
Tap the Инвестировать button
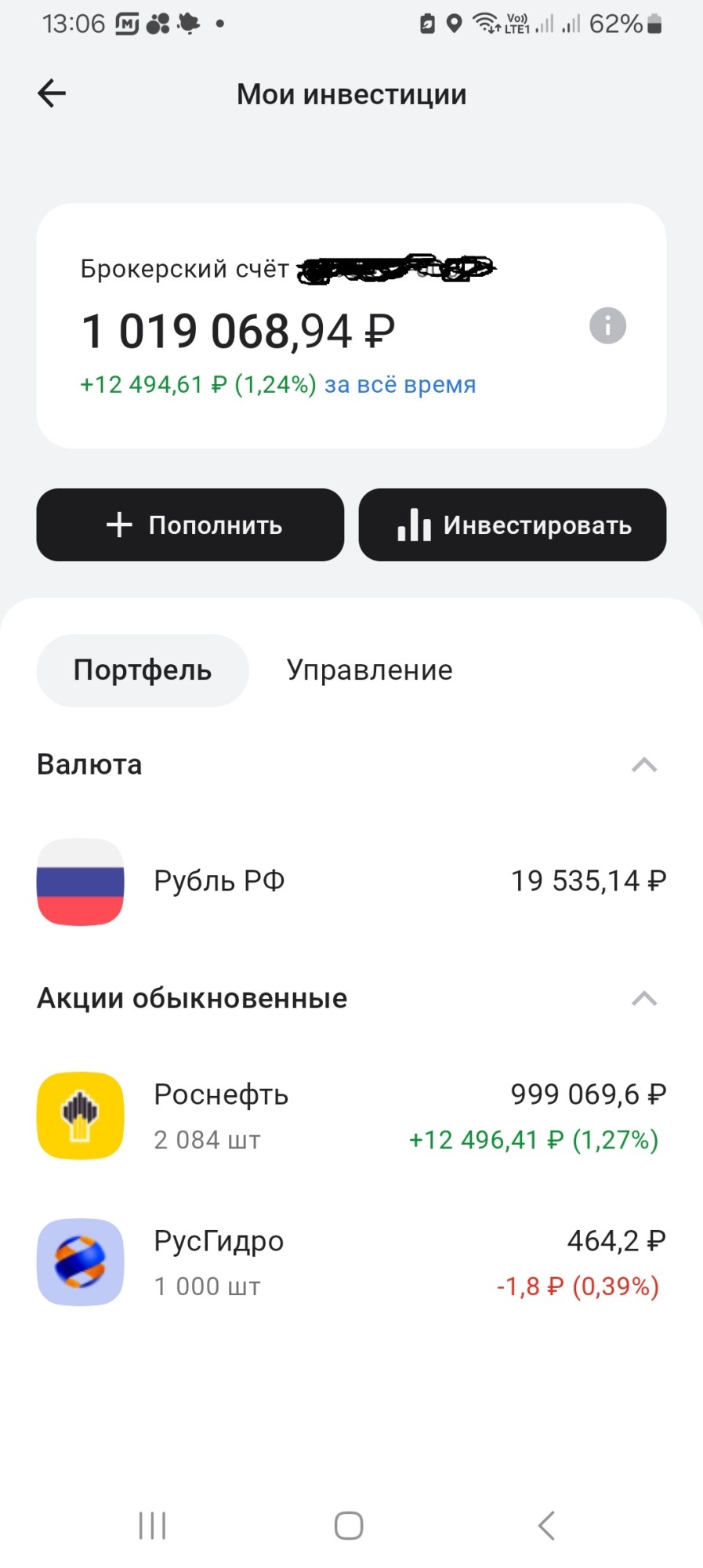pos(513,524)
